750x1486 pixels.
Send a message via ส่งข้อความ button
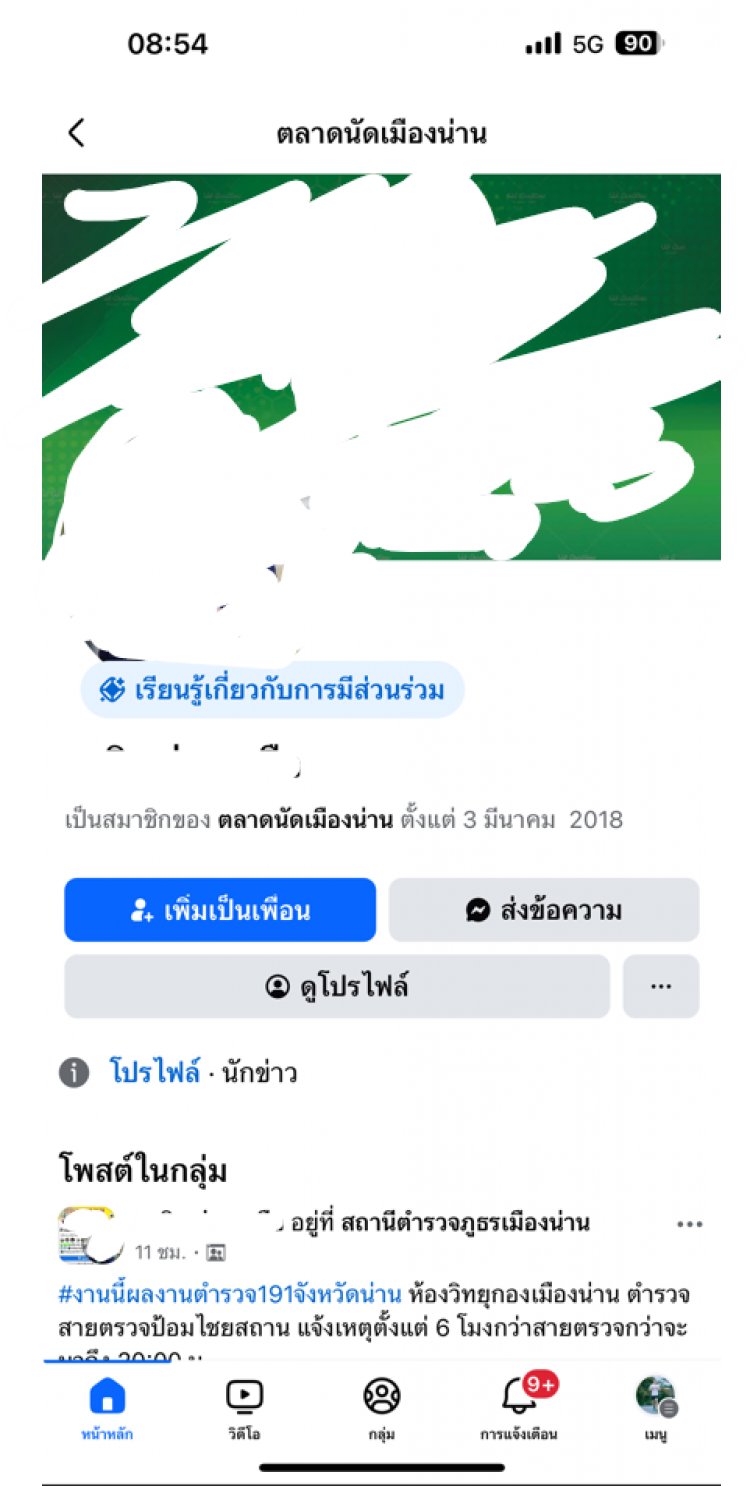pos(544,910)
